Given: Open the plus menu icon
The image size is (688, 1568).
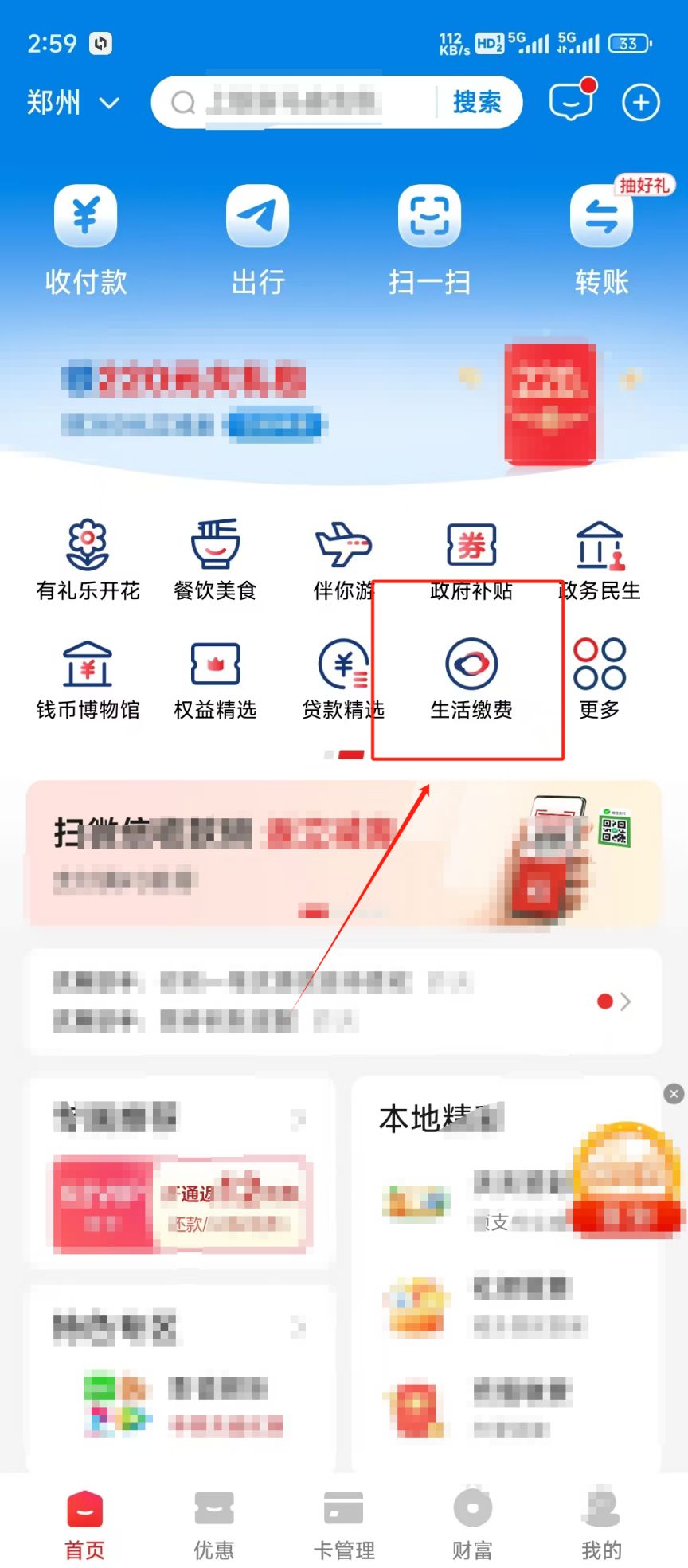Looking at the screenshot, I should [x=641, y=102].
